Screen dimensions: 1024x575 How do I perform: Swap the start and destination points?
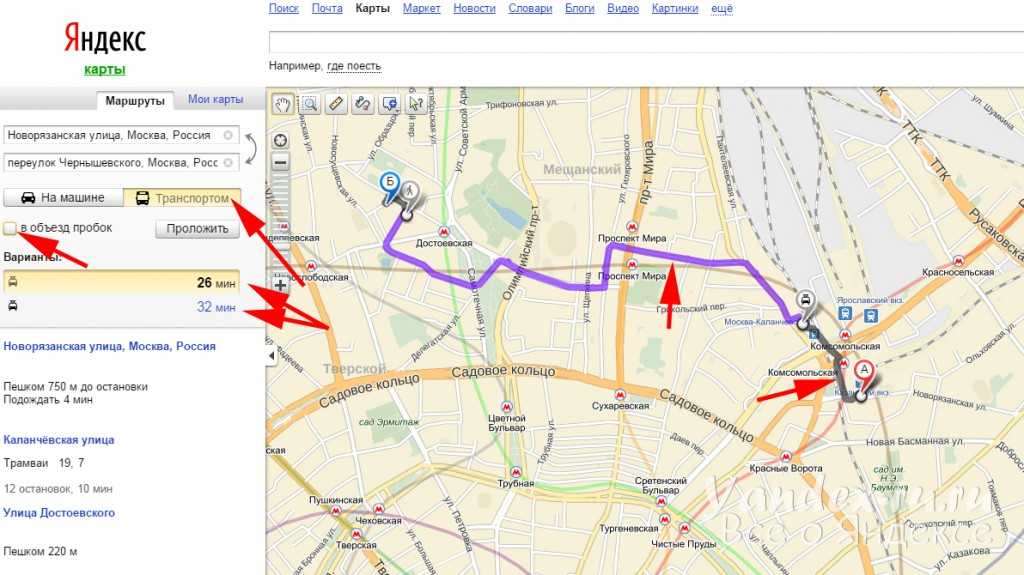click(250, 148)
